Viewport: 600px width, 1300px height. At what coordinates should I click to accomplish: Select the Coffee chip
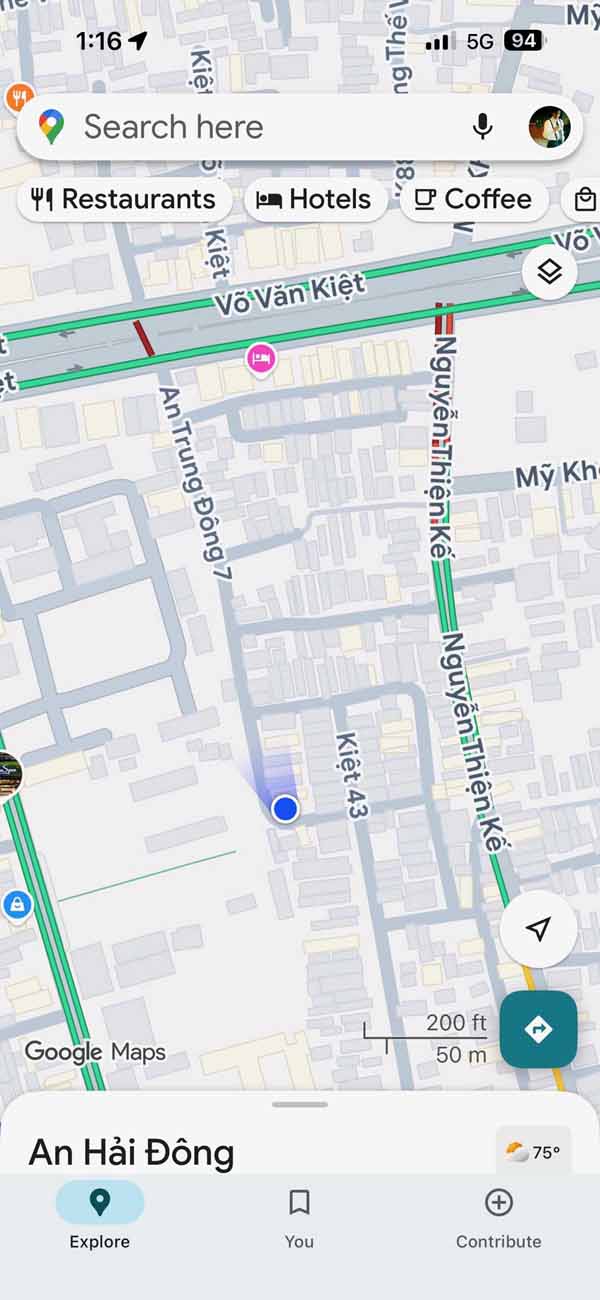(x=474, y=199)
